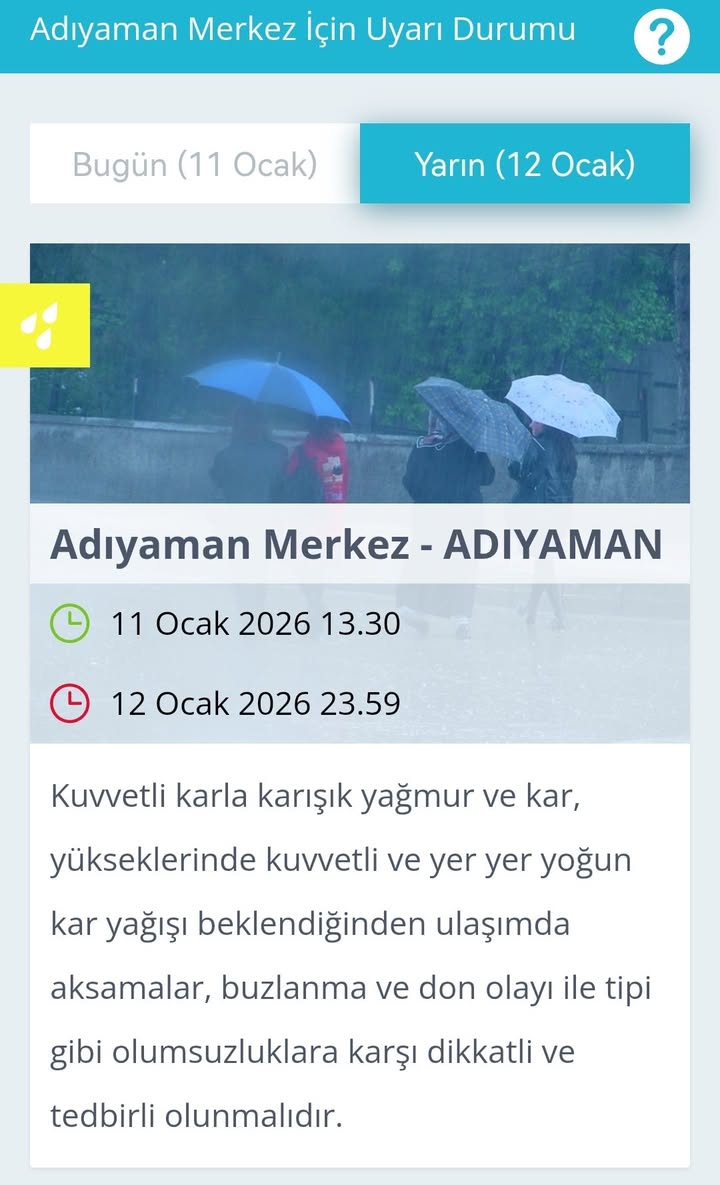720x1185 pixels.
Task: Click the question mark in the header bar
Action: pos(662,34)
